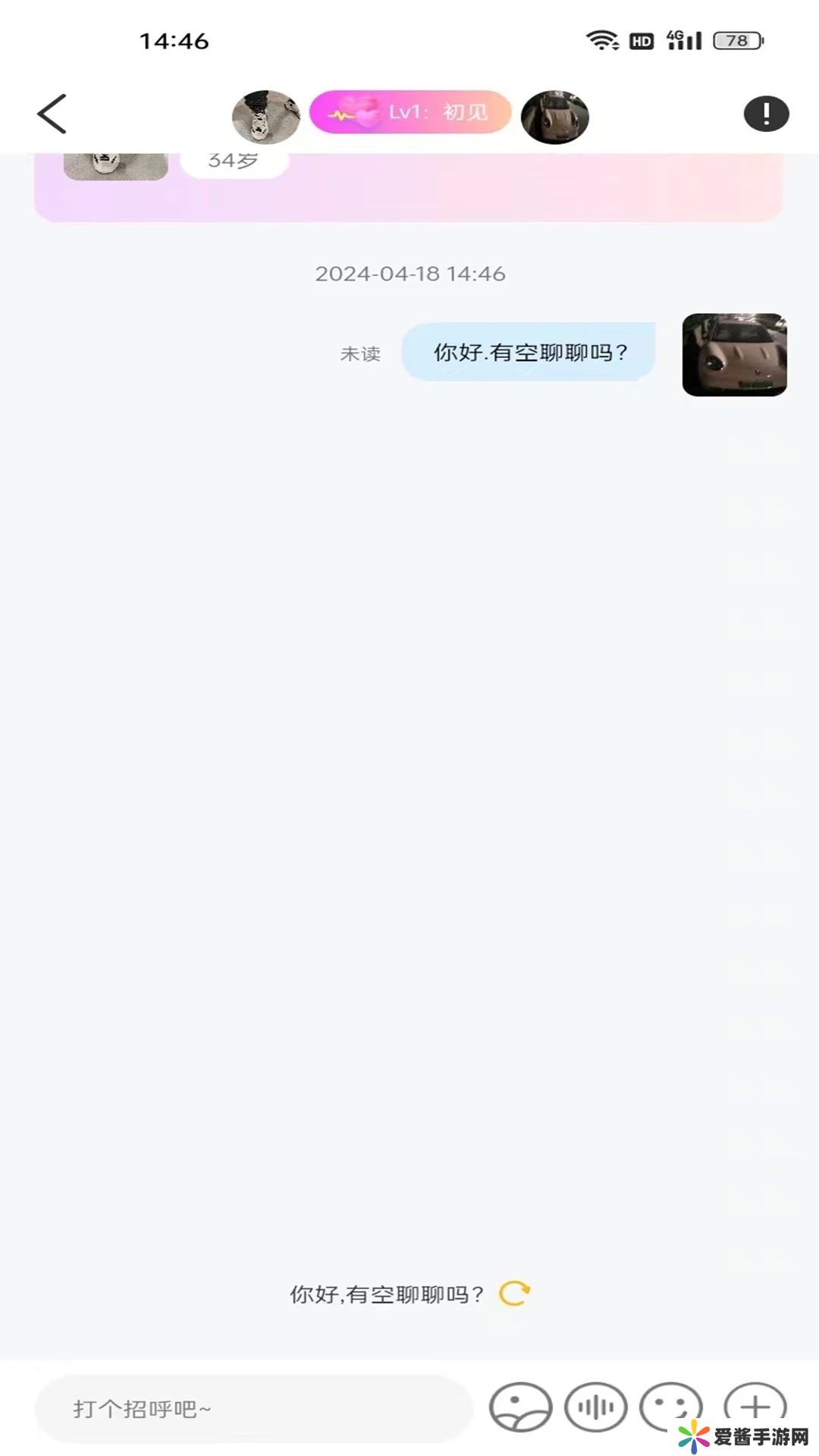Tap my car avatar beside the message
The image size is (819, 1456).
coord(734,354)
